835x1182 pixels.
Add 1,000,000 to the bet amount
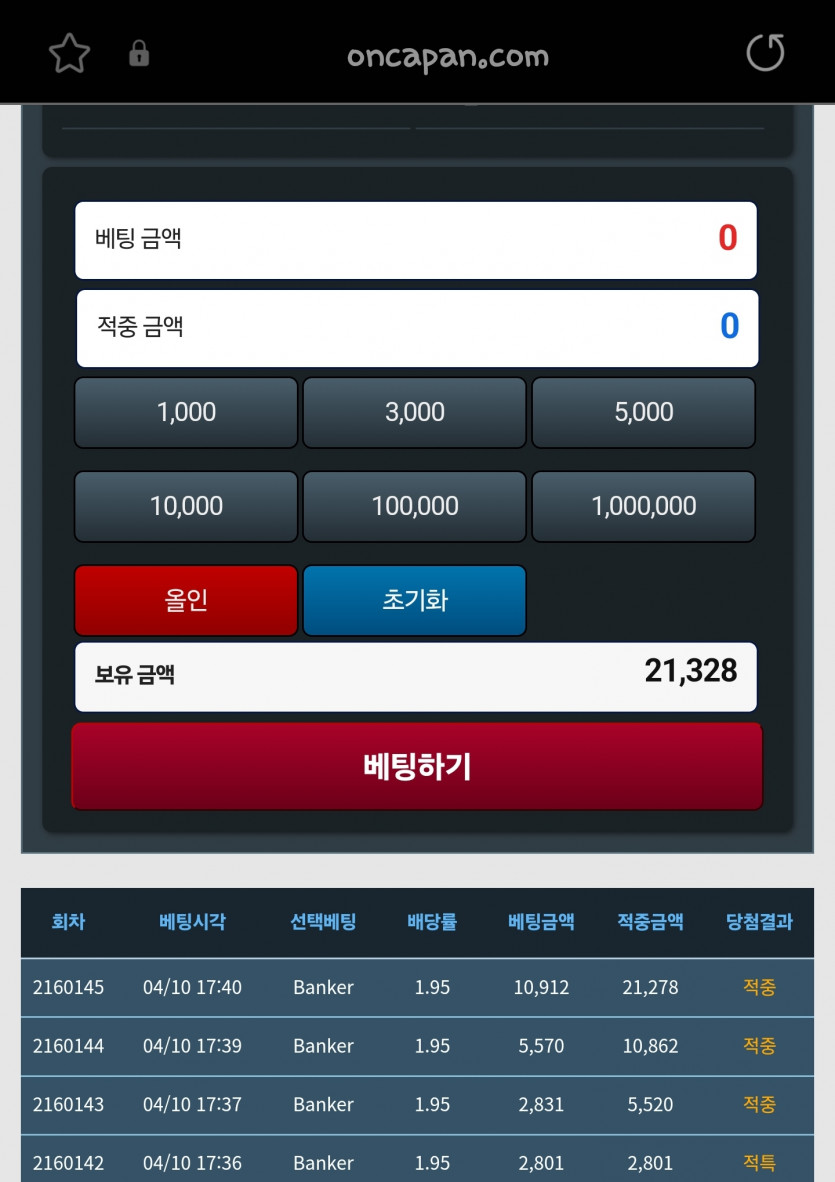[643, 506]
